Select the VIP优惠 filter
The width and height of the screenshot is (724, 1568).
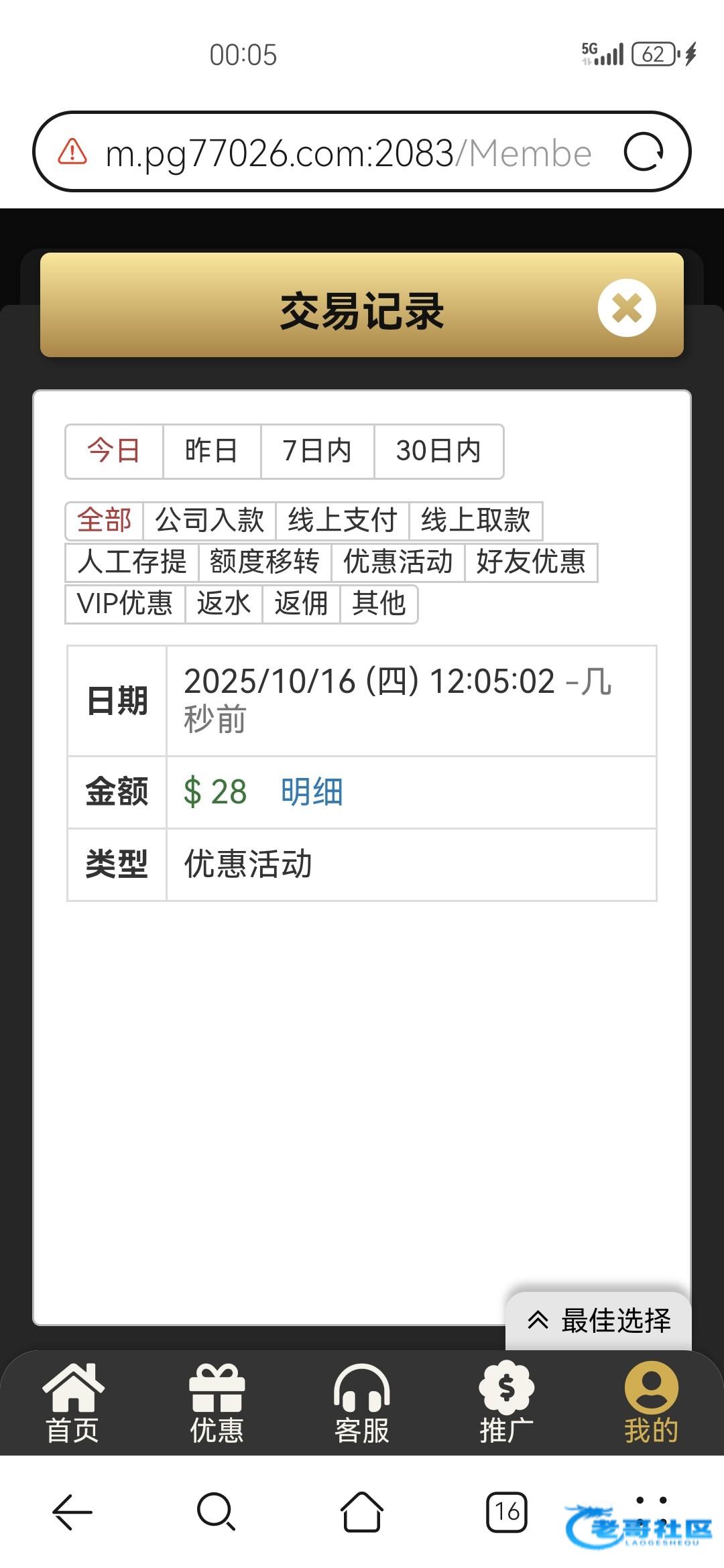(125, 604)
